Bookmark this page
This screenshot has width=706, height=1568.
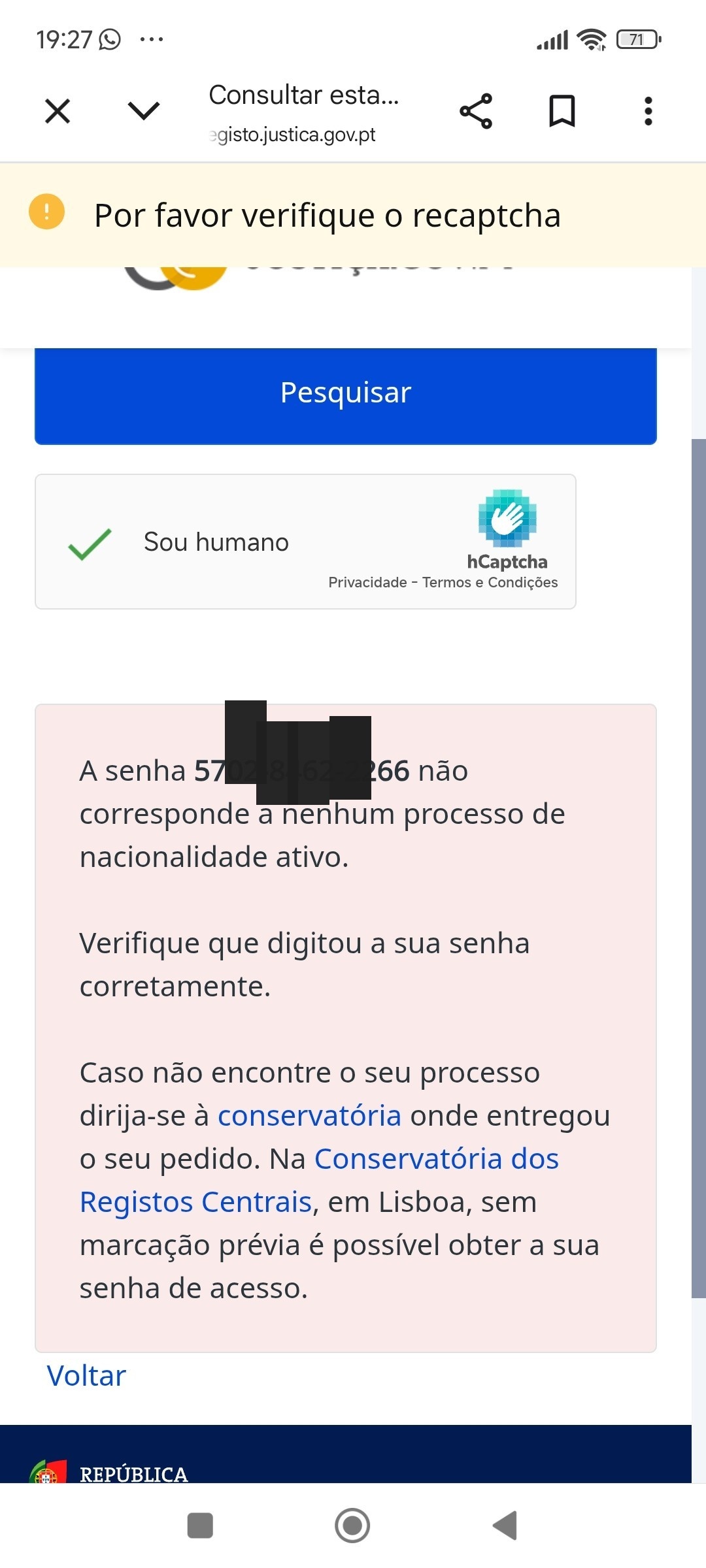tap(562, 111)
